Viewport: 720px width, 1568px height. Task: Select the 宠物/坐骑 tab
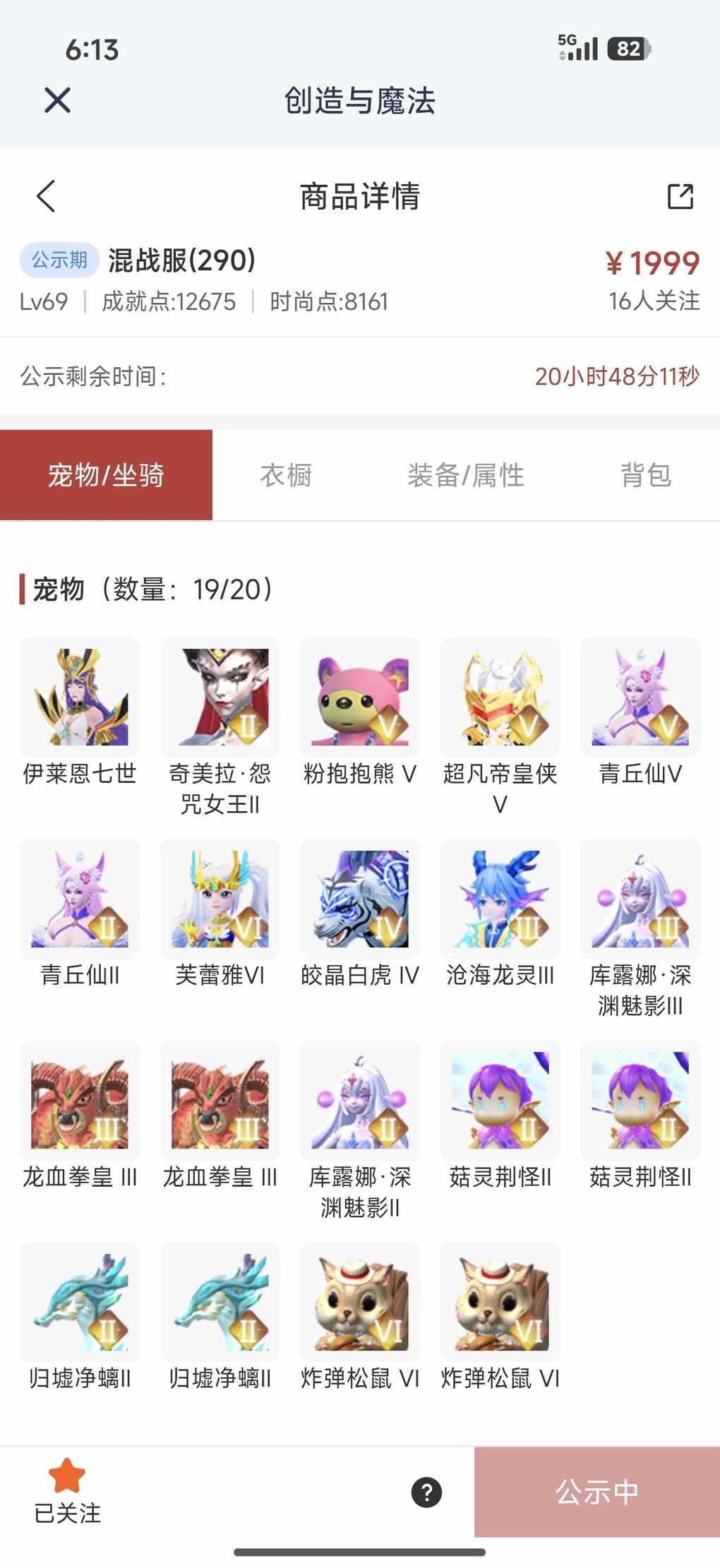tap(106, 475)
